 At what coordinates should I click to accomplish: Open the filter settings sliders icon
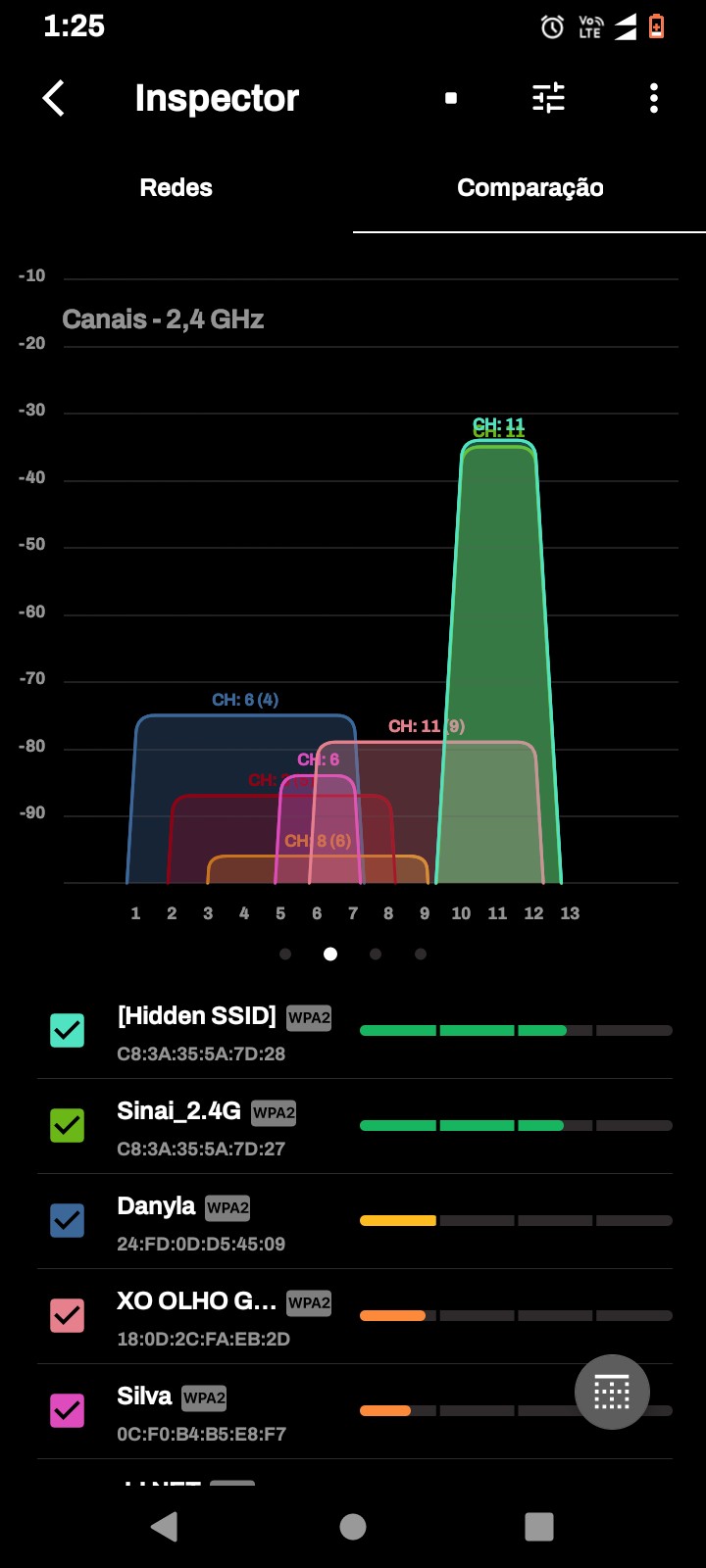tap(548, 98)
